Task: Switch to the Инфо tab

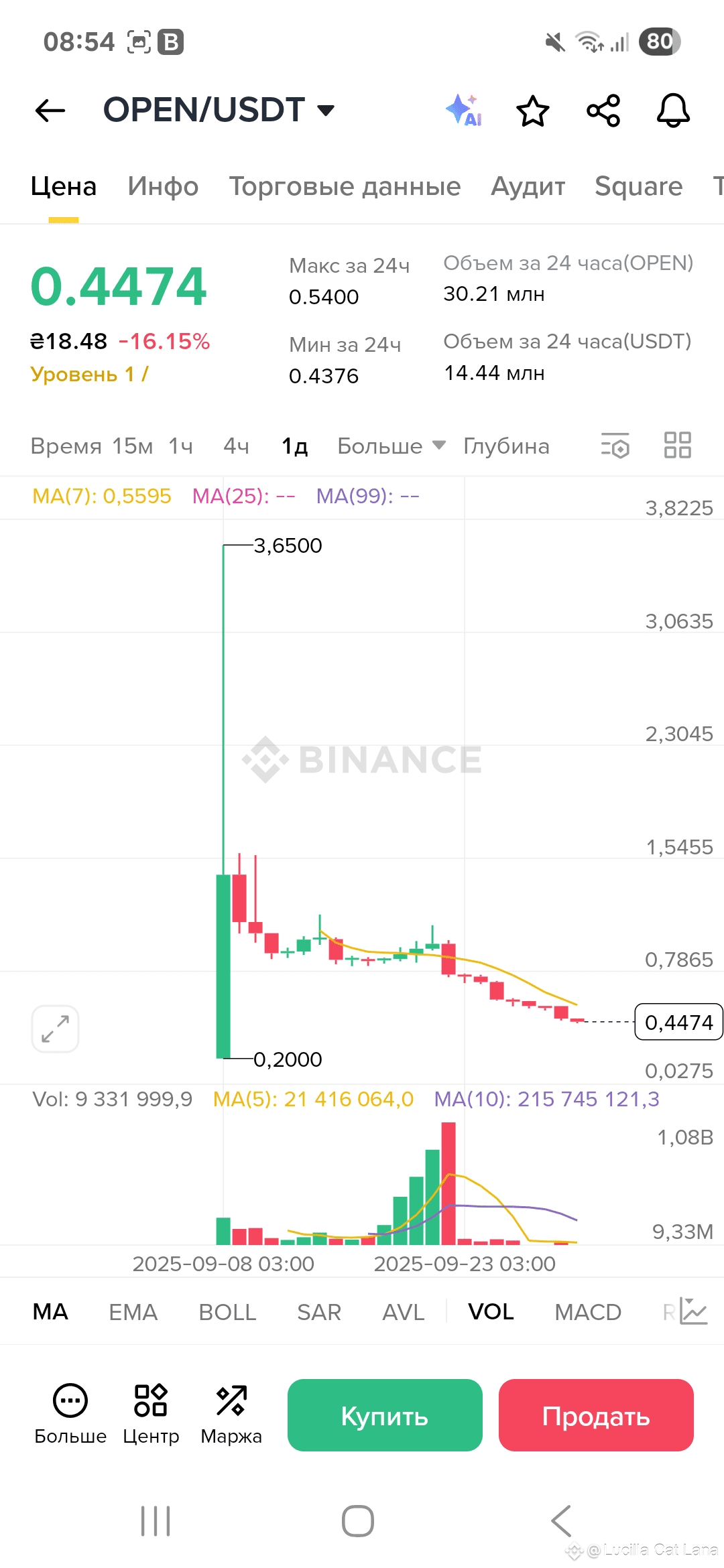Action: coord(163,186)
